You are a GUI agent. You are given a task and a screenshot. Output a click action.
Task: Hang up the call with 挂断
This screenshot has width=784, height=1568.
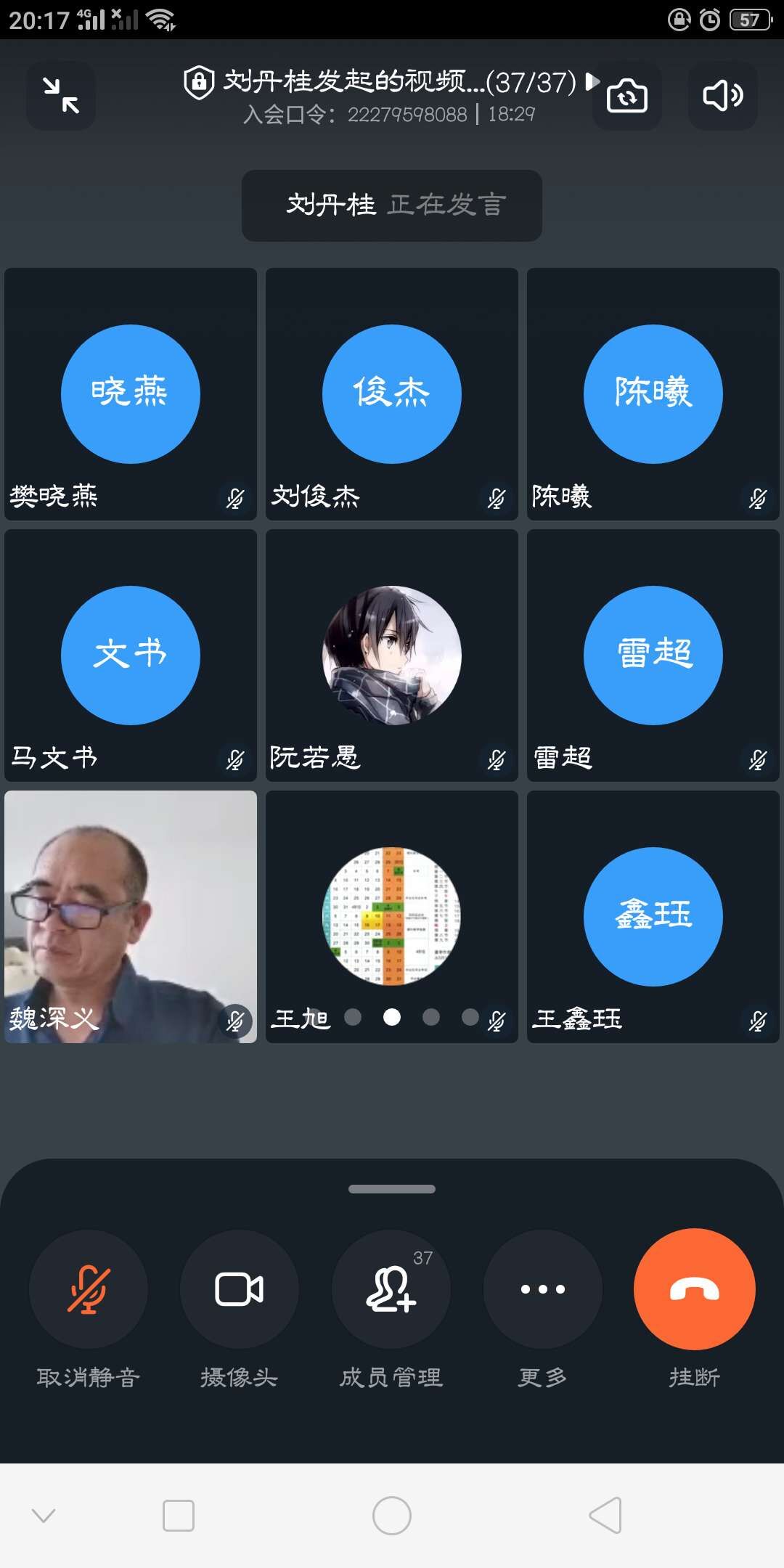[695, 1289]
